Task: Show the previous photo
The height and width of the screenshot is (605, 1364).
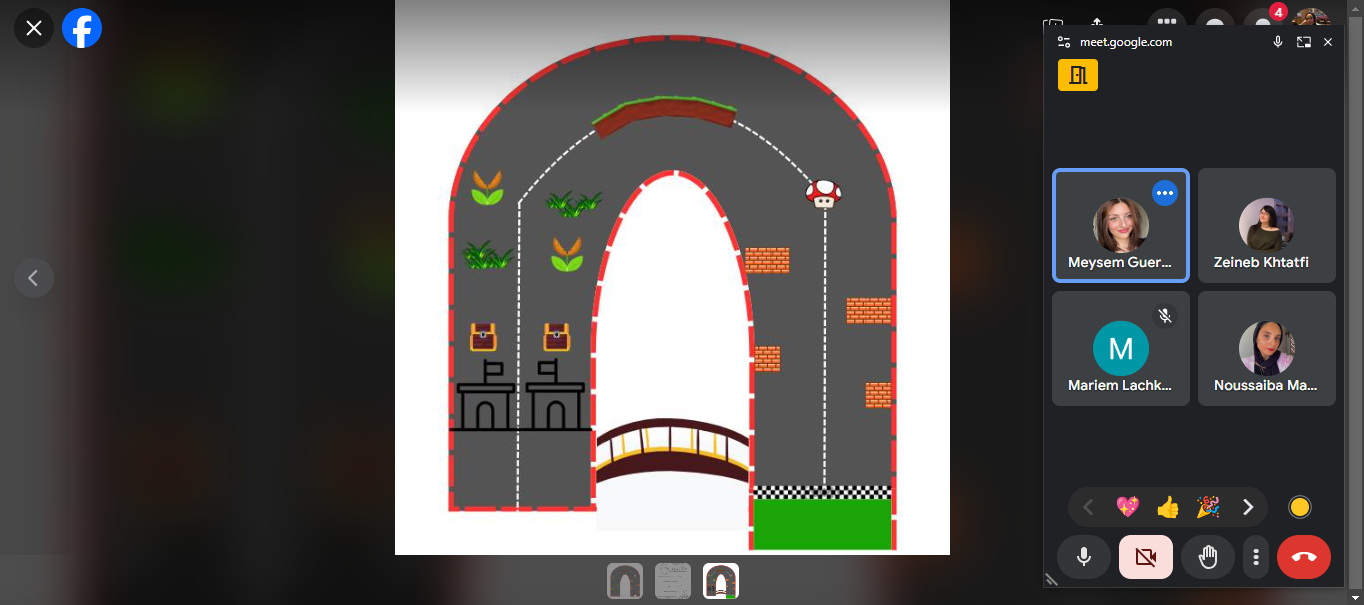Action: pyautogui.click(x=33, y=278)
